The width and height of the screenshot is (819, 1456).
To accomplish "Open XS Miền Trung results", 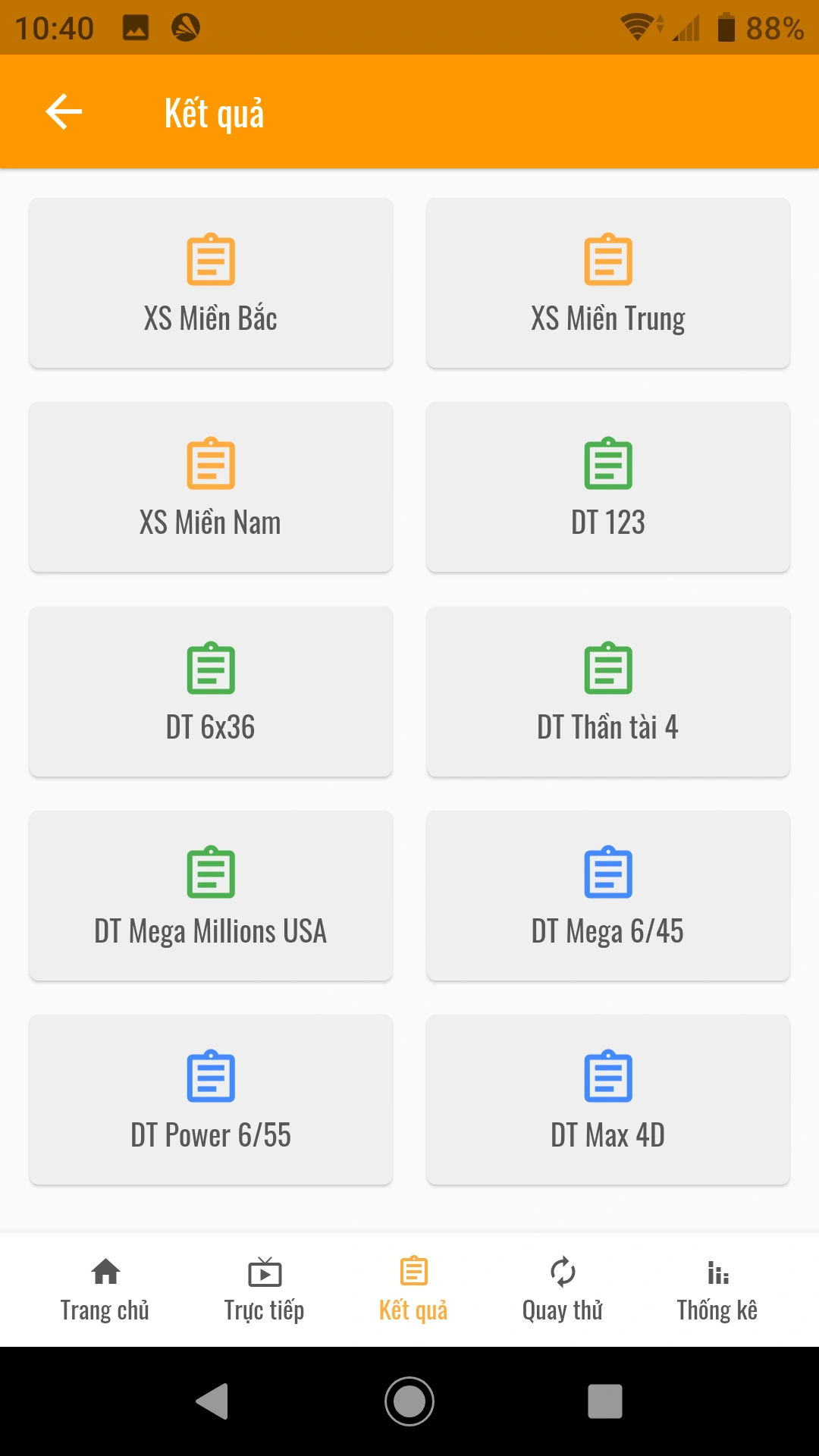I will click(608, 283).
